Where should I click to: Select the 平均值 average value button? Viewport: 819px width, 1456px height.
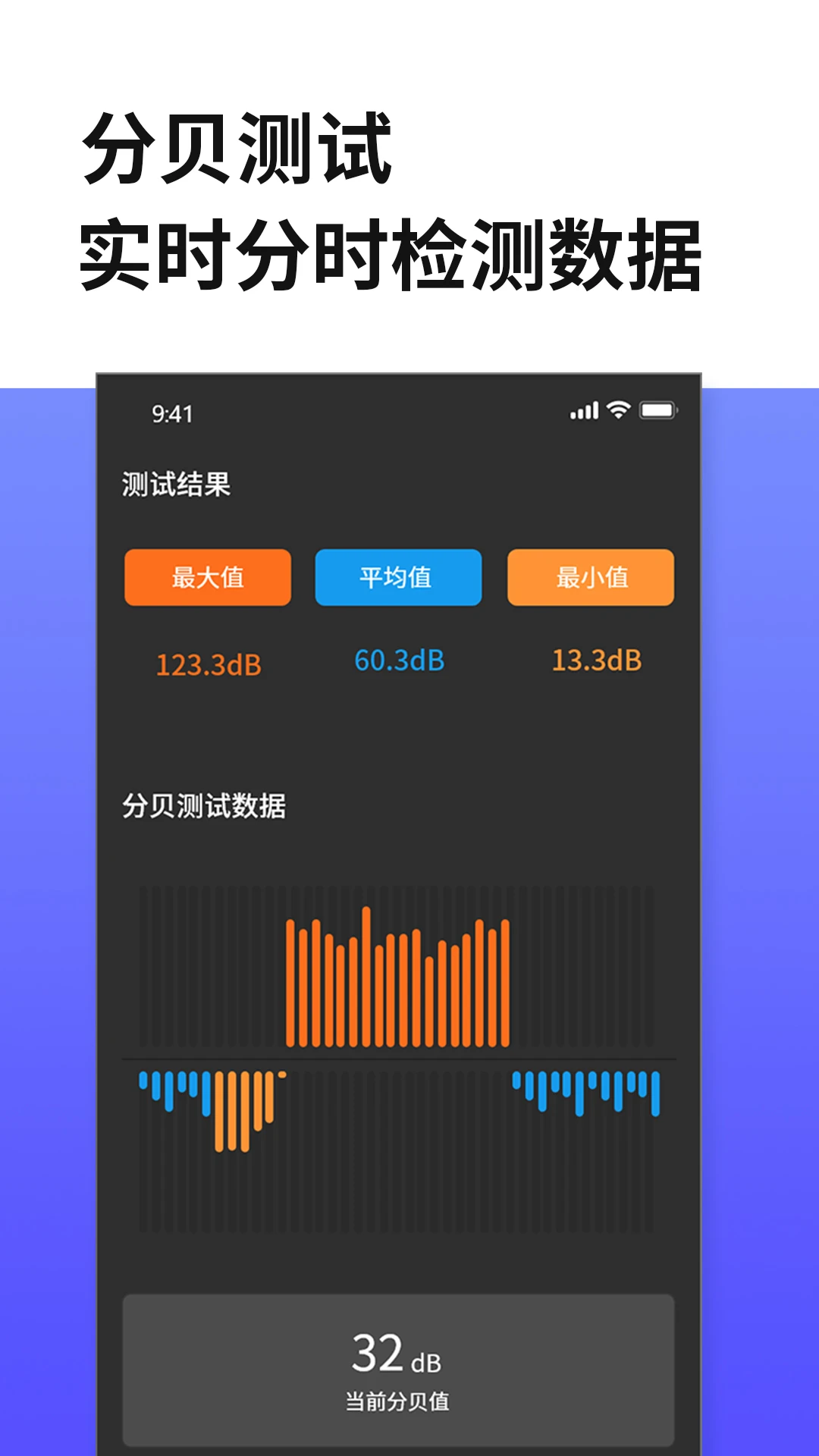point(398,577)
